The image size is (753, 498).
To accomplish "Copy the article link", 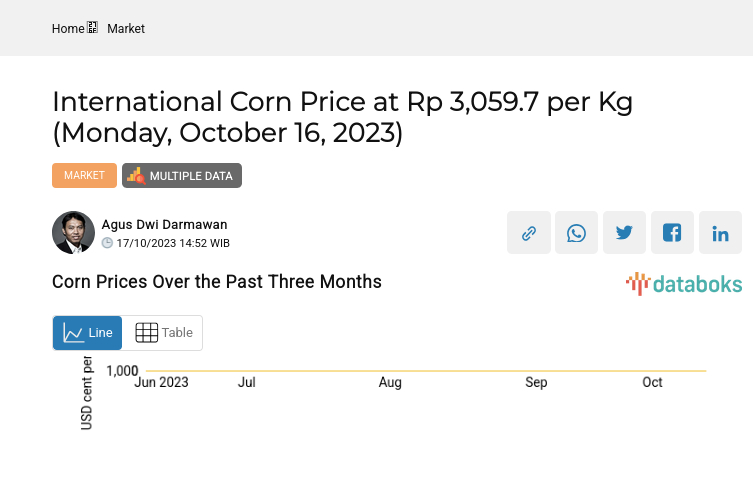I will [528, 233].
